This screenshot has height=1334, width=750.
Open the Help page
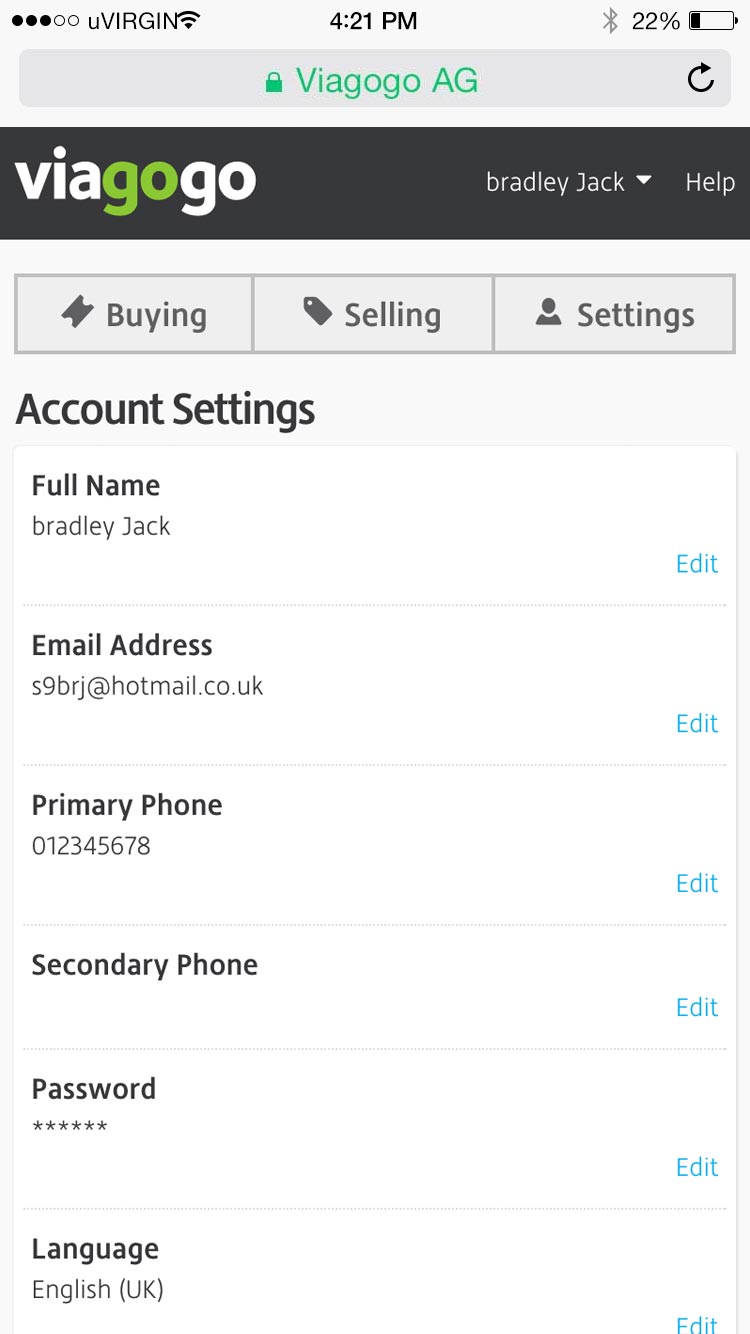pos(710,182)
